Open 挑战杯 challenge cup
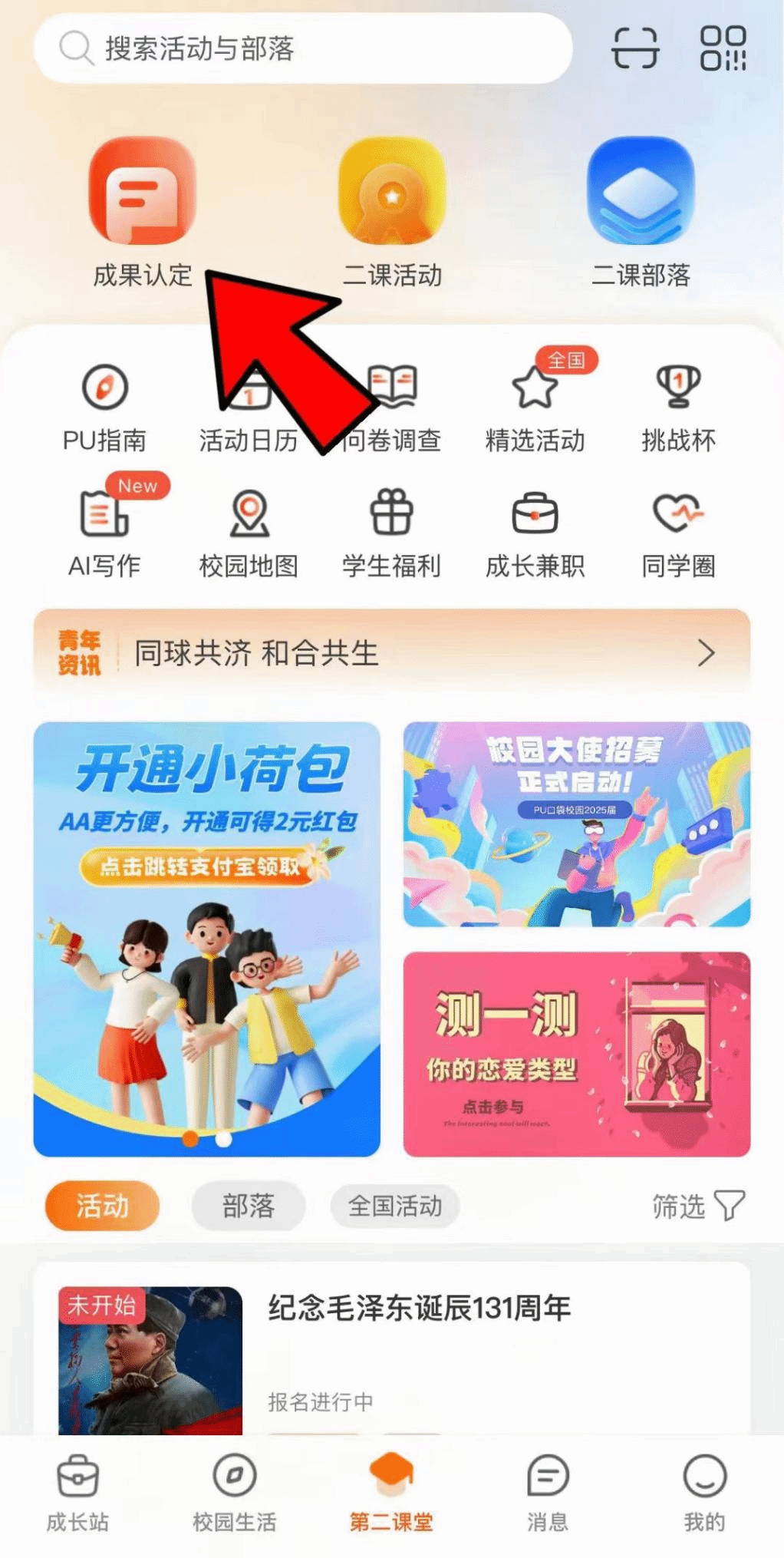The image size is (784, 1558). pyautogui.click(x=678, y=408)
